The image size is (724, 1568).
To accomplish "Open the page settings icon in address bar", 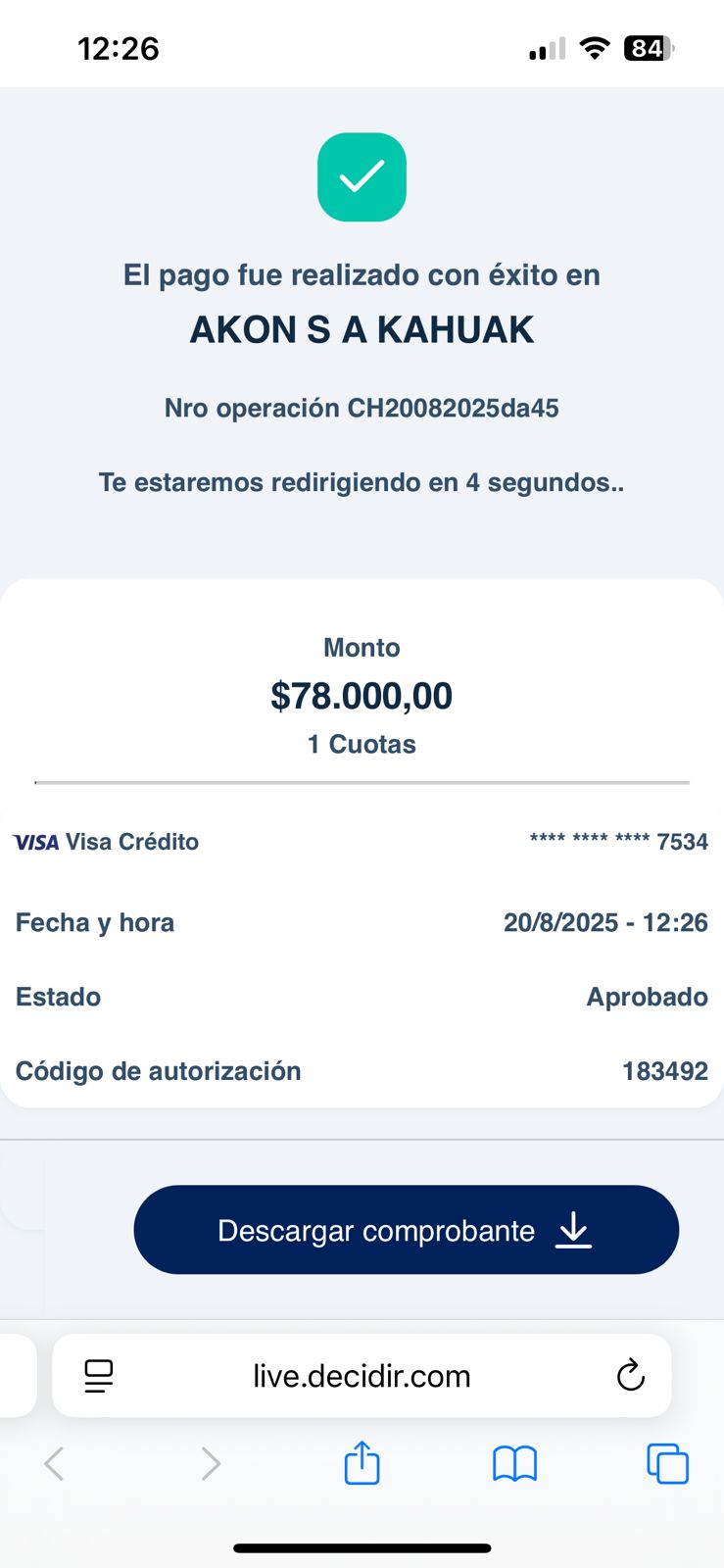I will [98, 1376].
